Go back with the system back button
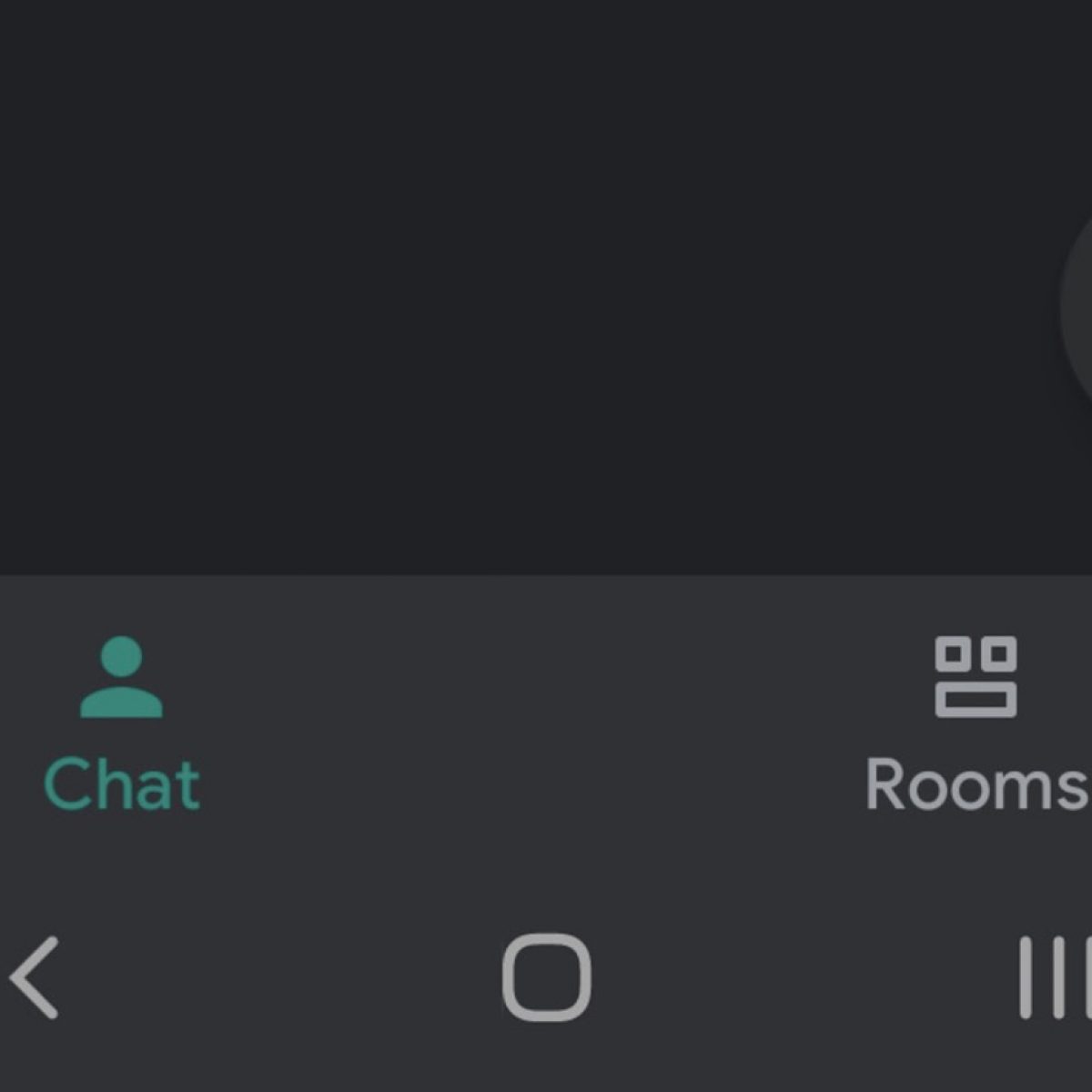This screenshot has height=1092, width=1092. [36, 977]
